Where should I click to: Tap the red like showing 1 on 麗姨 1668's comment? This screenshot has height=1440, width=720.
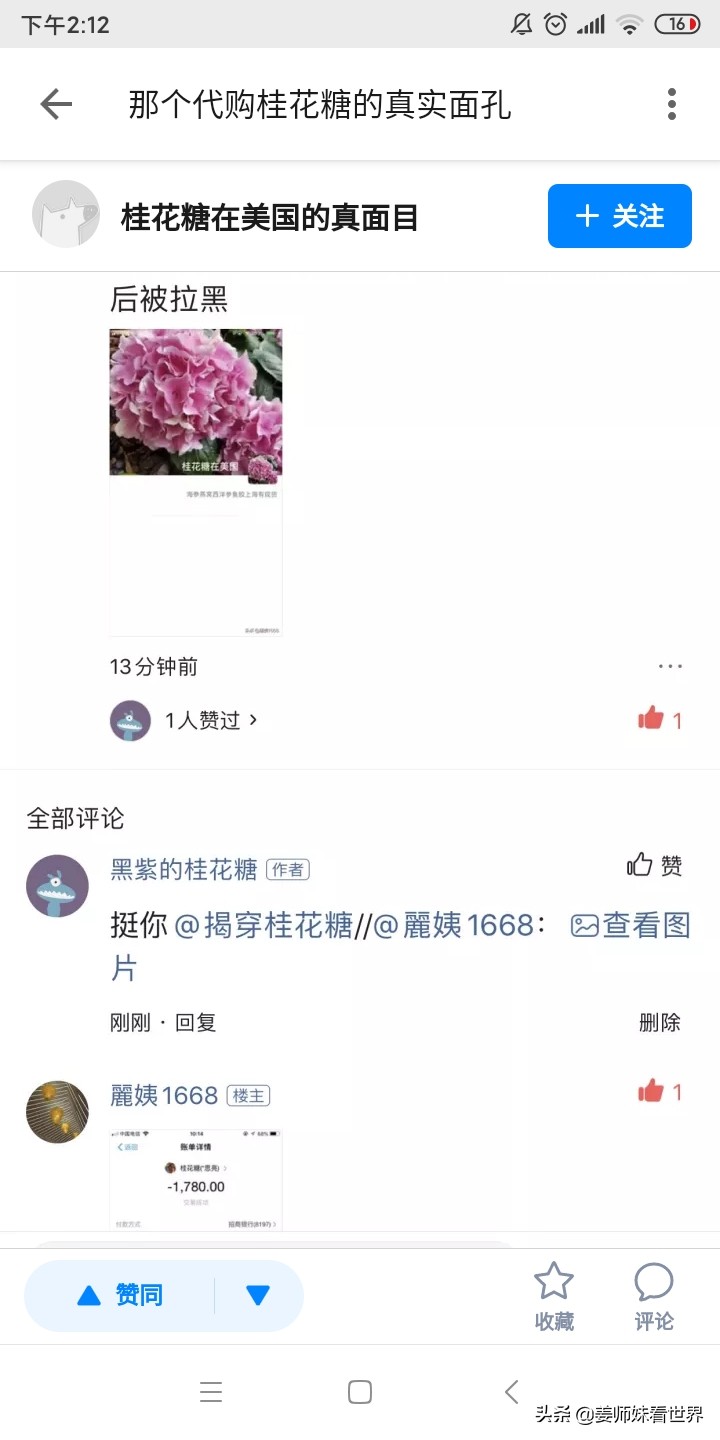coord(655,1091)
